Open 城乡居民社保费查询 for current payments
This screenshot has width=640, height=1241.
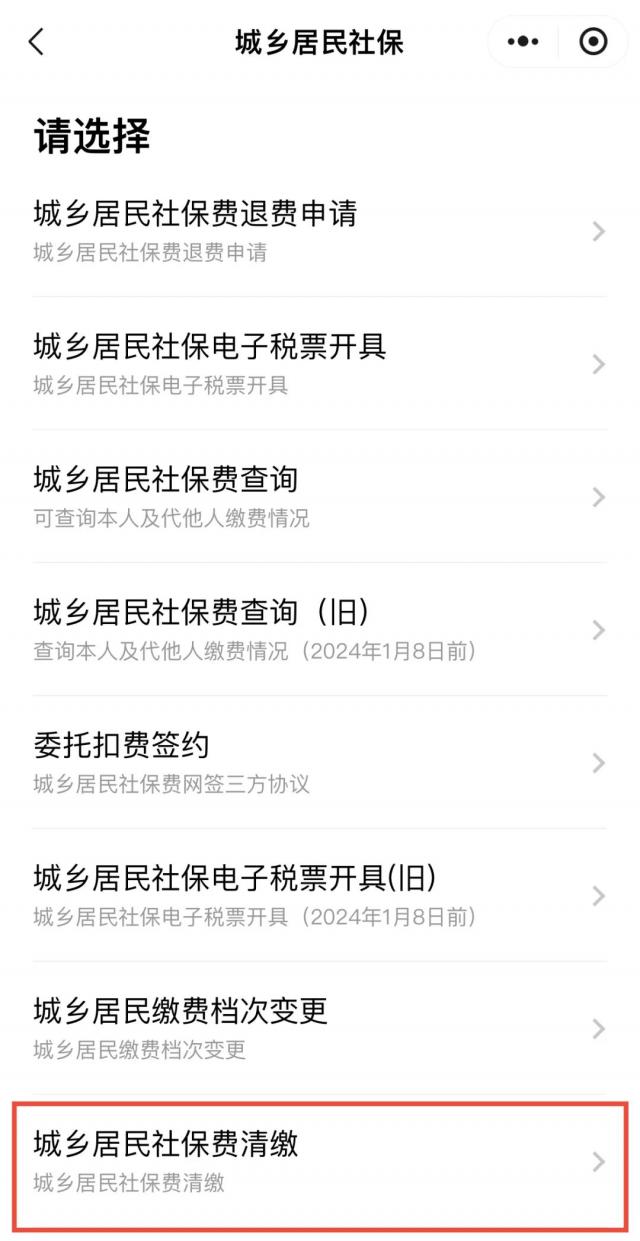click(319, 496)
